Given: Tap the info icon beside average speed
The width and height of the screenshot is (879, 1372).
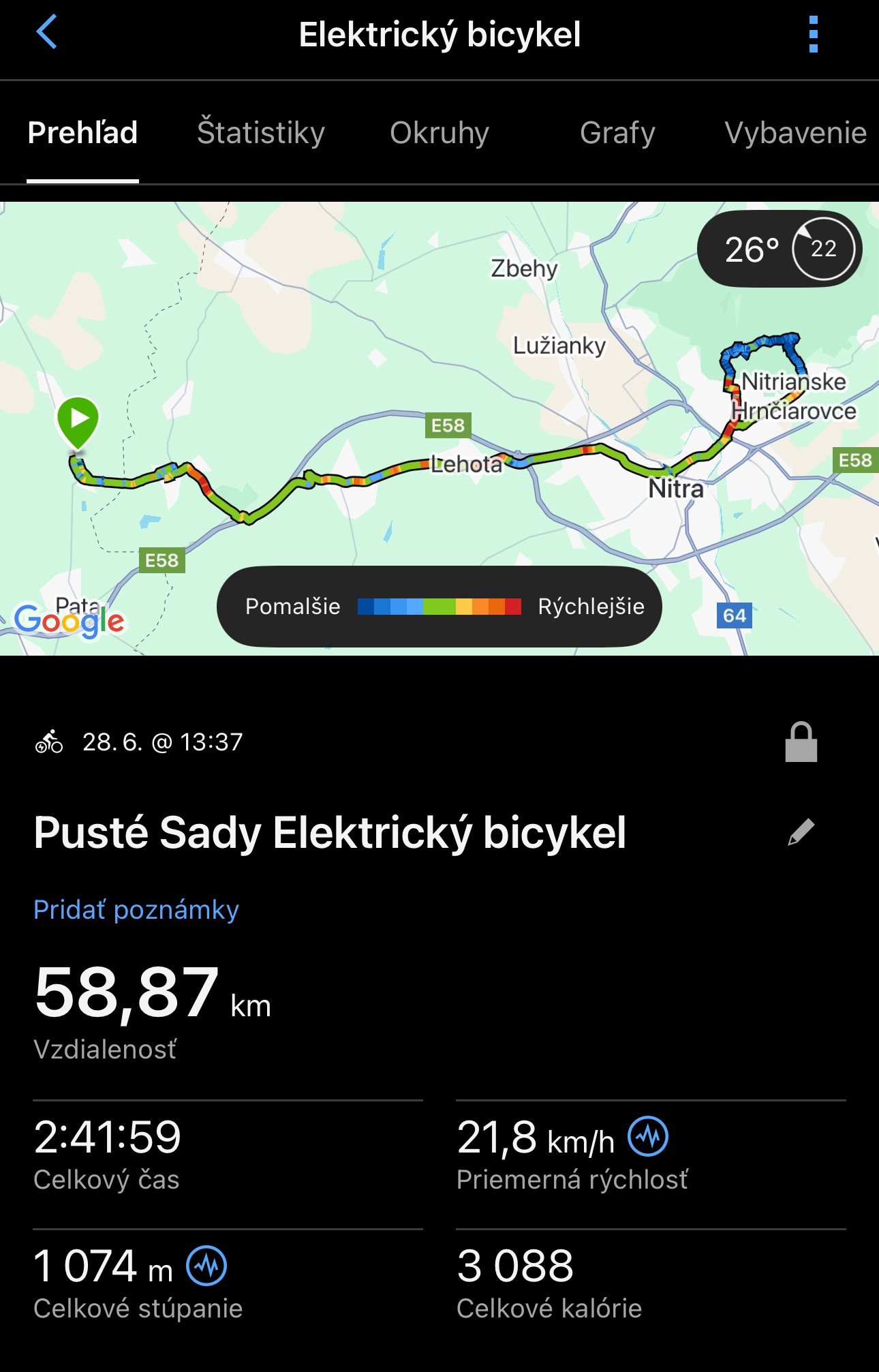Looking at the screenshot, I should pyautogui.click(x=647, y=1136).
